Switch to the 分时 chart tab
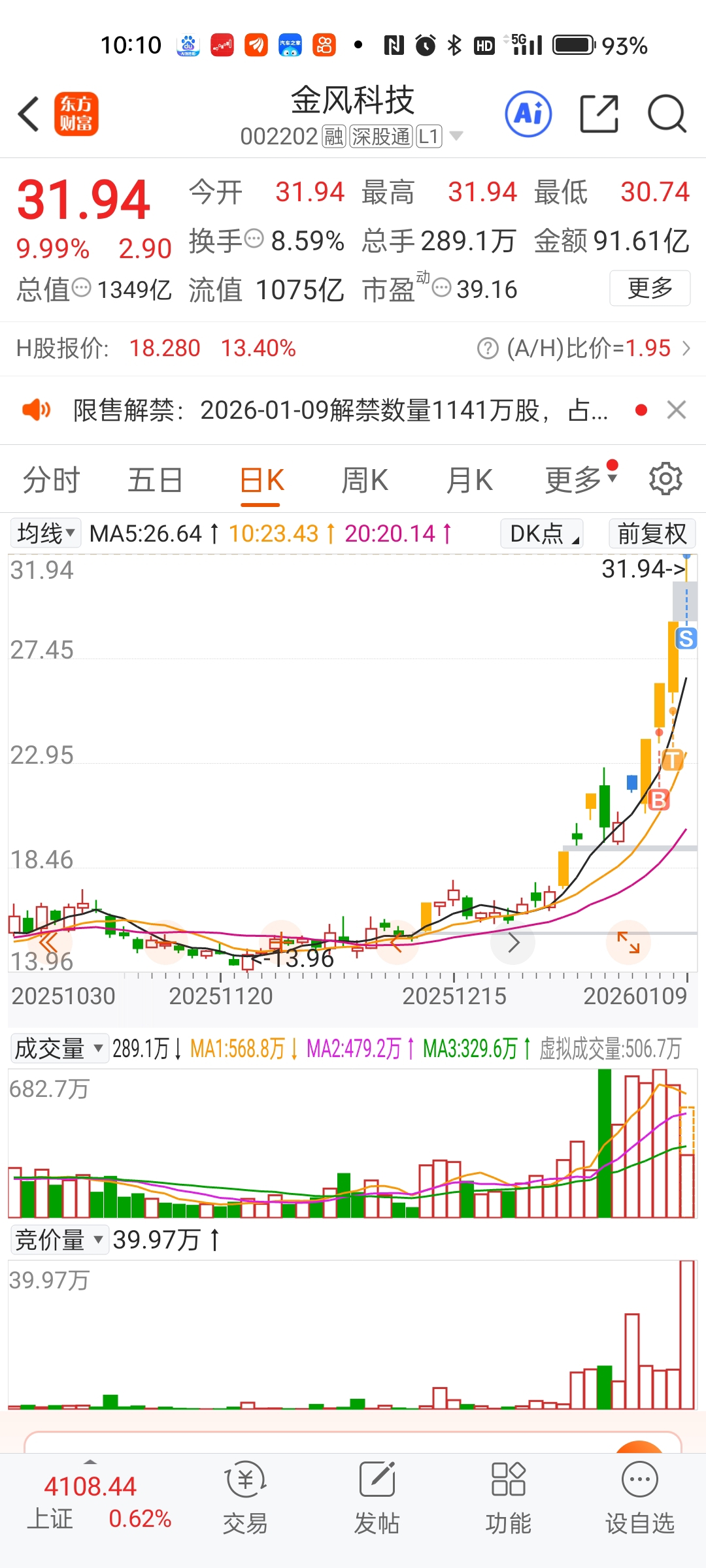This screenshot has height=1568, width=706. (51, 480)
